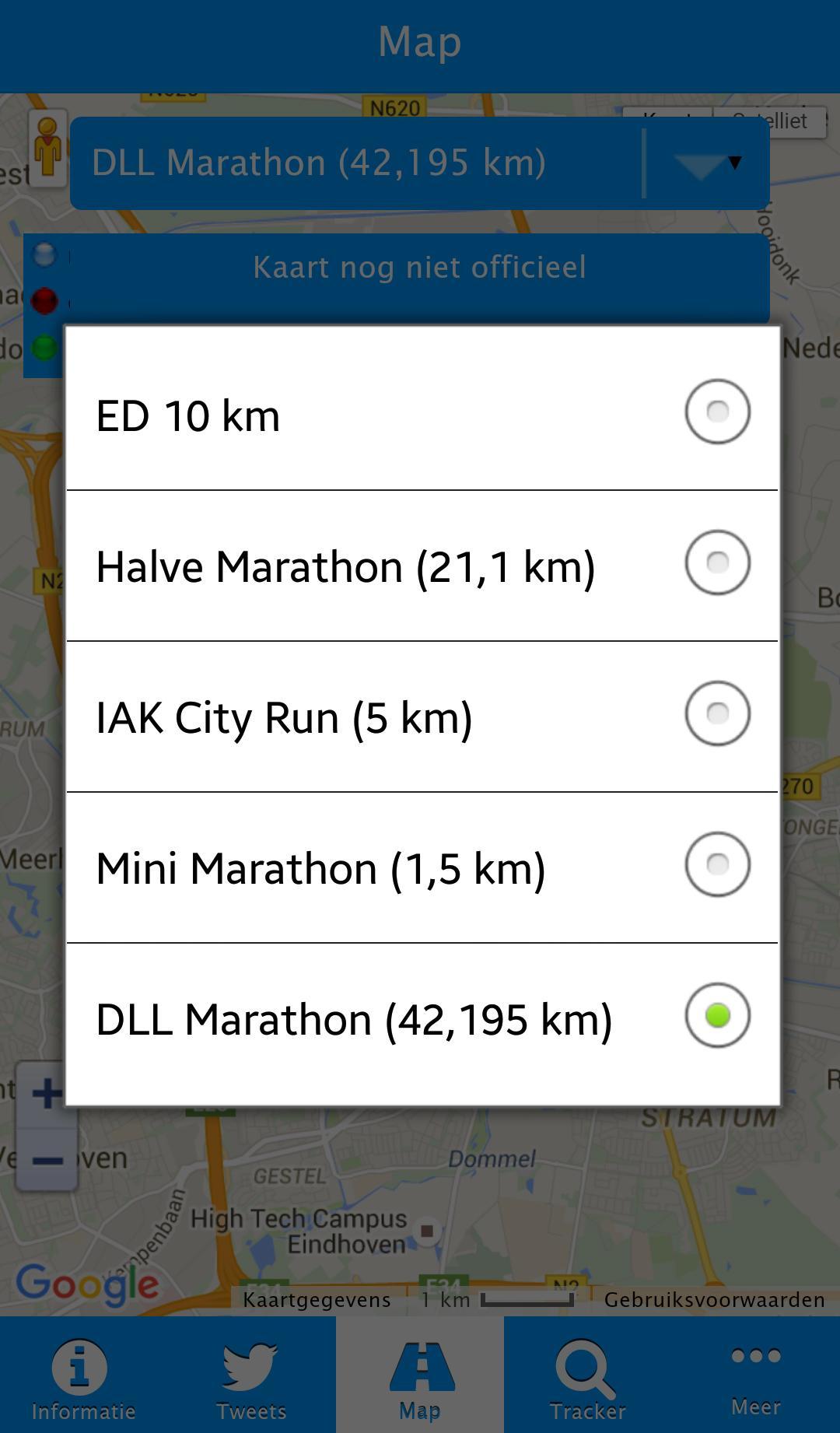
Task: Zoom in using the plus control
Action: pyautogui.click(x=47, y=1092)
